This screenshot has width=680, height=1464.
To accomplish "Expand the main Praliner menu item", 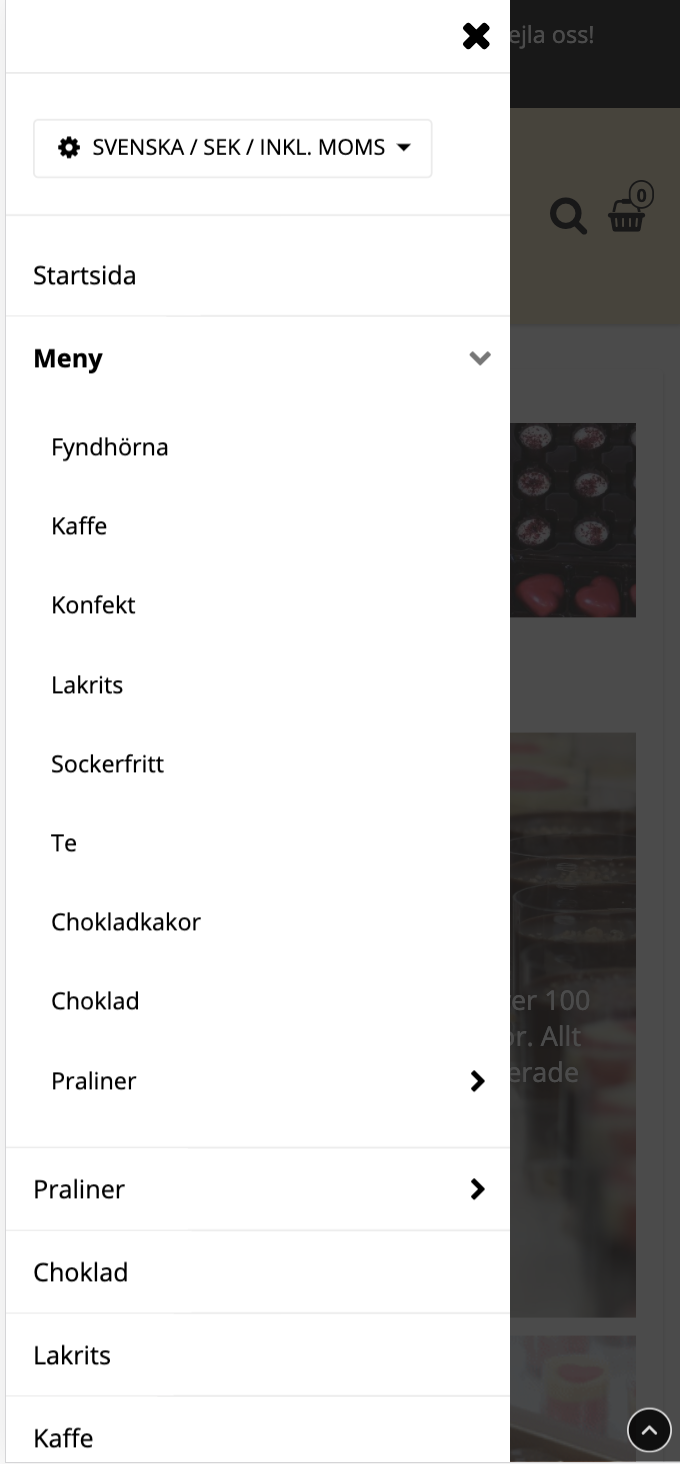I will pyautogui.click(x=477, y=1189).
